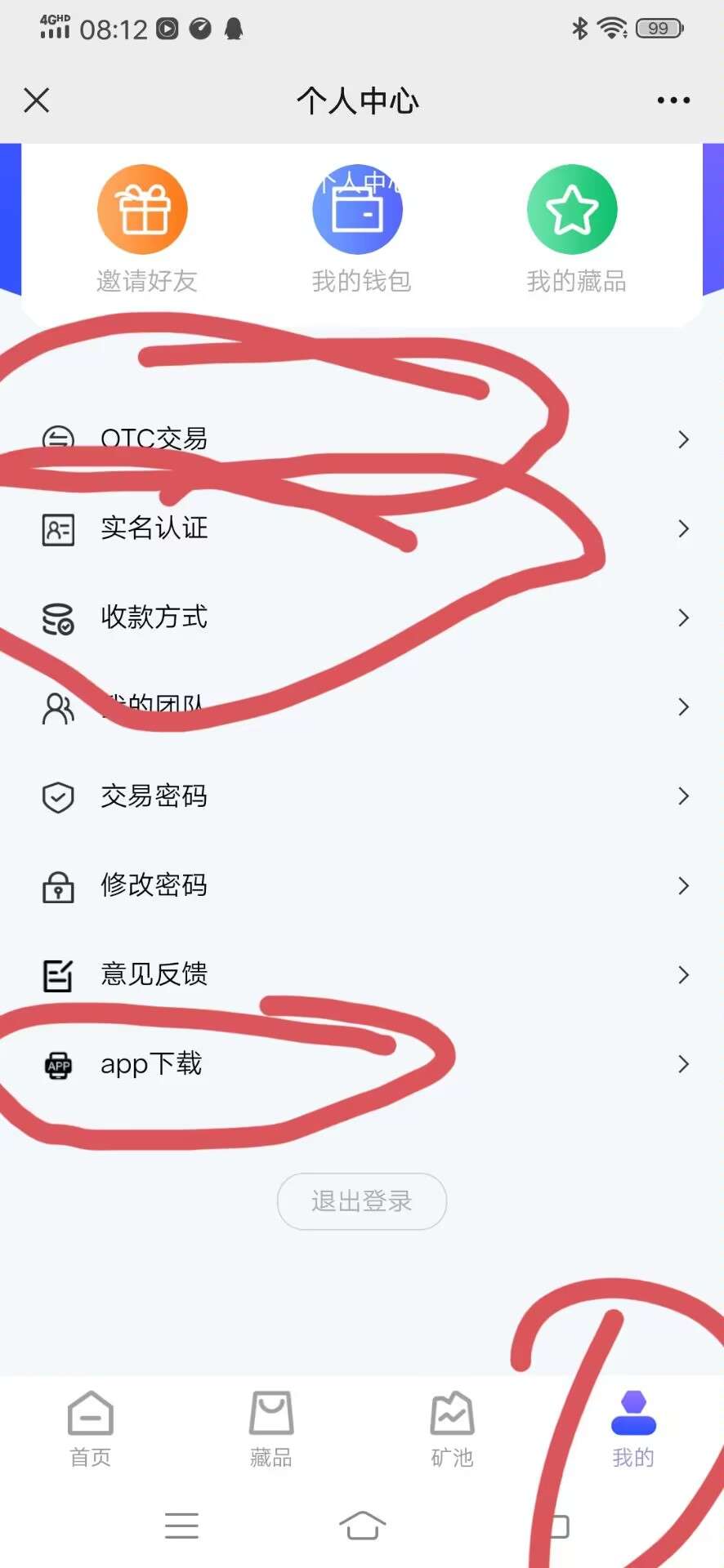
Task: Tap the 退出登录 logout button
Action: point(362,1201)
